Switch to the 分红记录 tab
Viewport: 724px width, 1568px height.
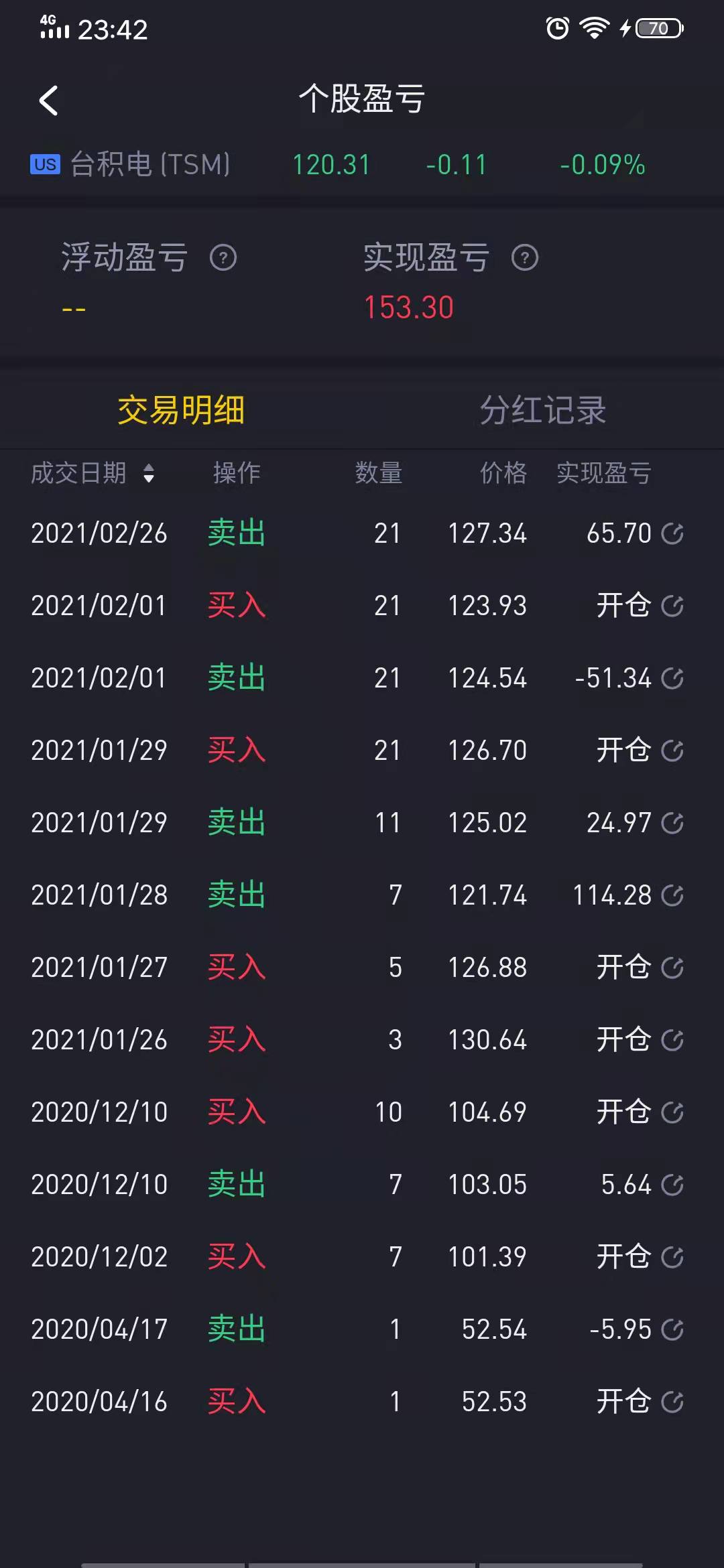coord(543,410)
